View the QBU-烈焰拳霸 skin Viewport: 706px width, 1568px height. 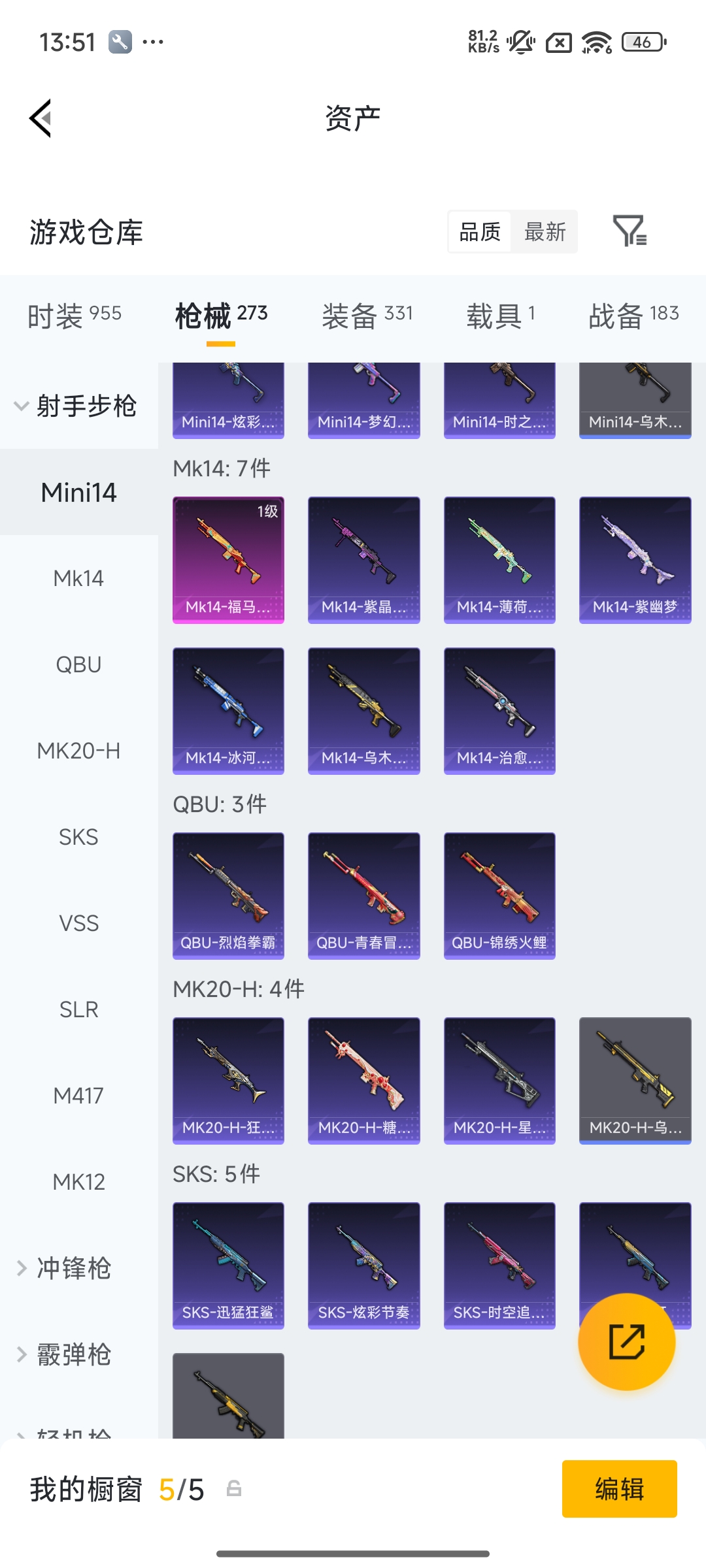click(228, 895)
